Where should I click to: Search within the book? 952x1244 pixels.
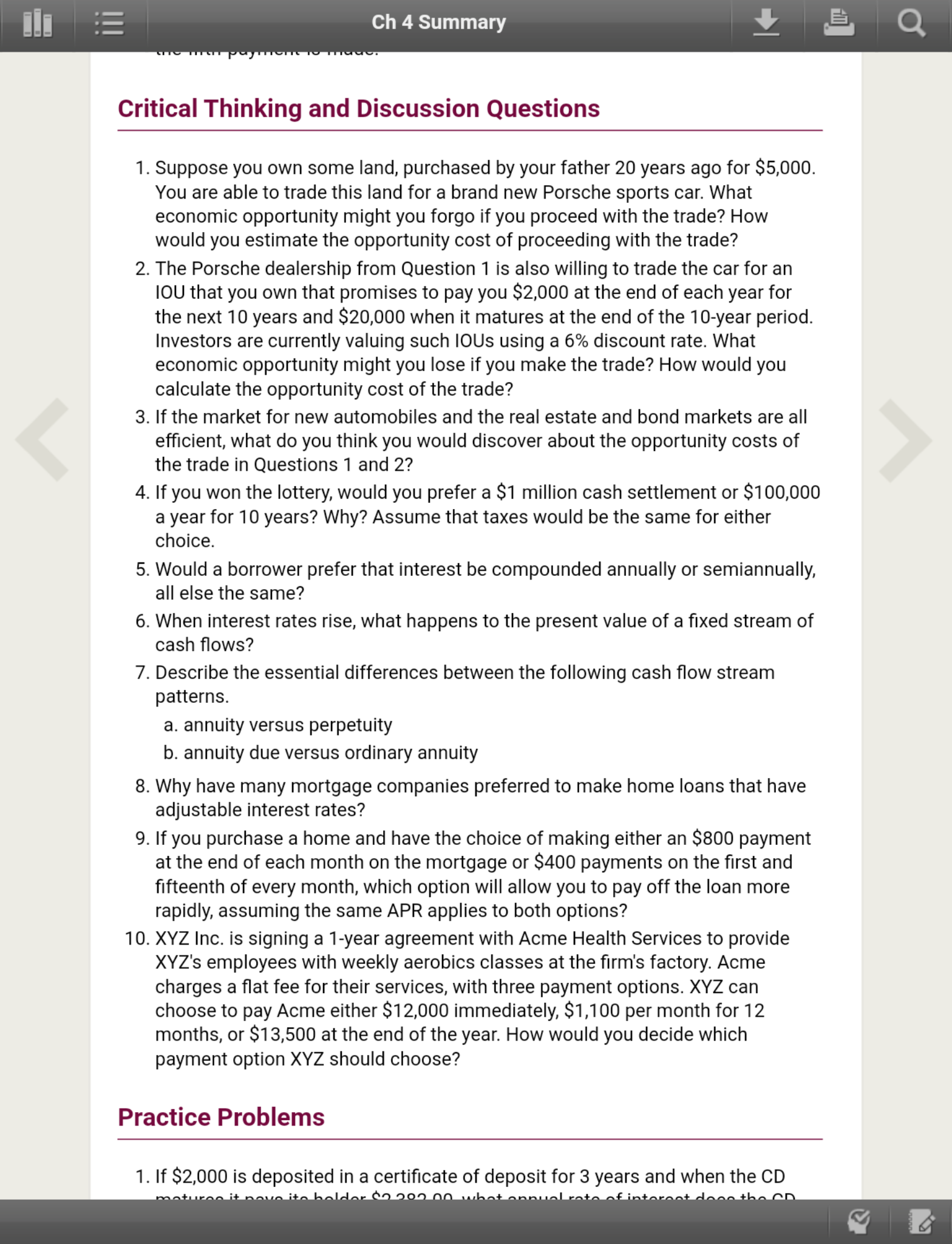911,23
